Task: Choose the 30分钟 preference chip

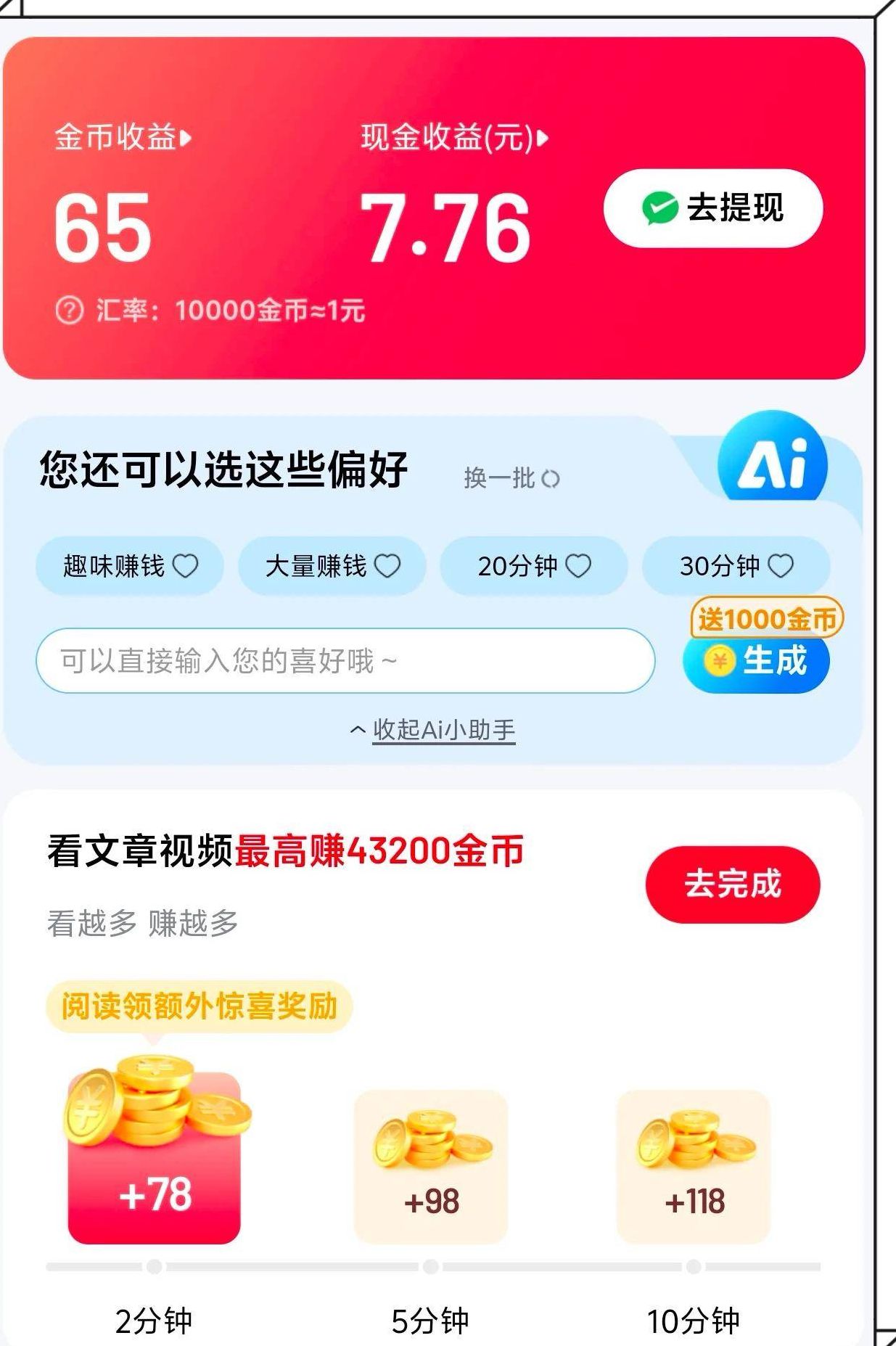Action: (736, 566)
